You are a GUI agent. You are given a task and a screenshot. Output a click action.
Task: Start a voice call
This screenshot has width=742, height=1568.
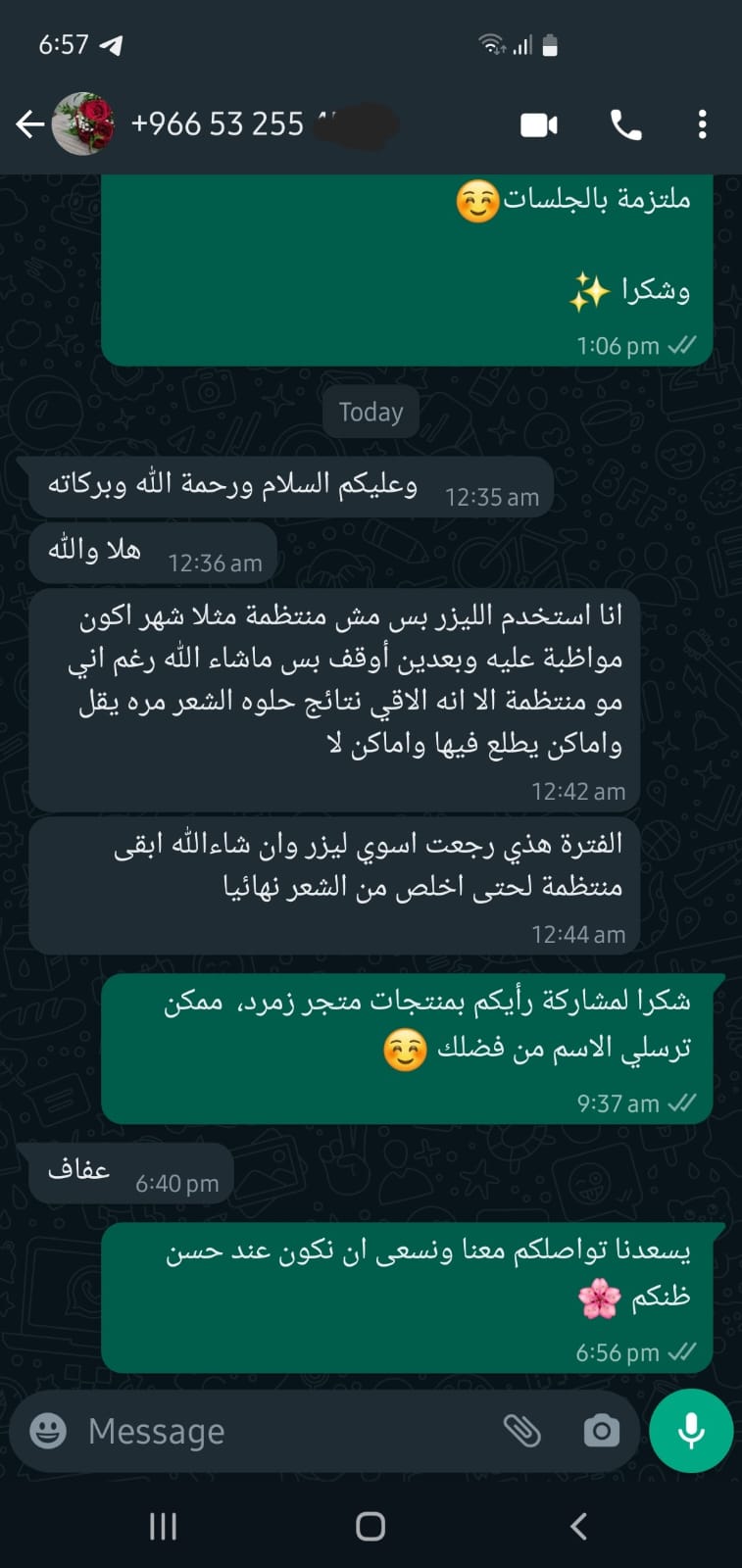pos(625,124)
